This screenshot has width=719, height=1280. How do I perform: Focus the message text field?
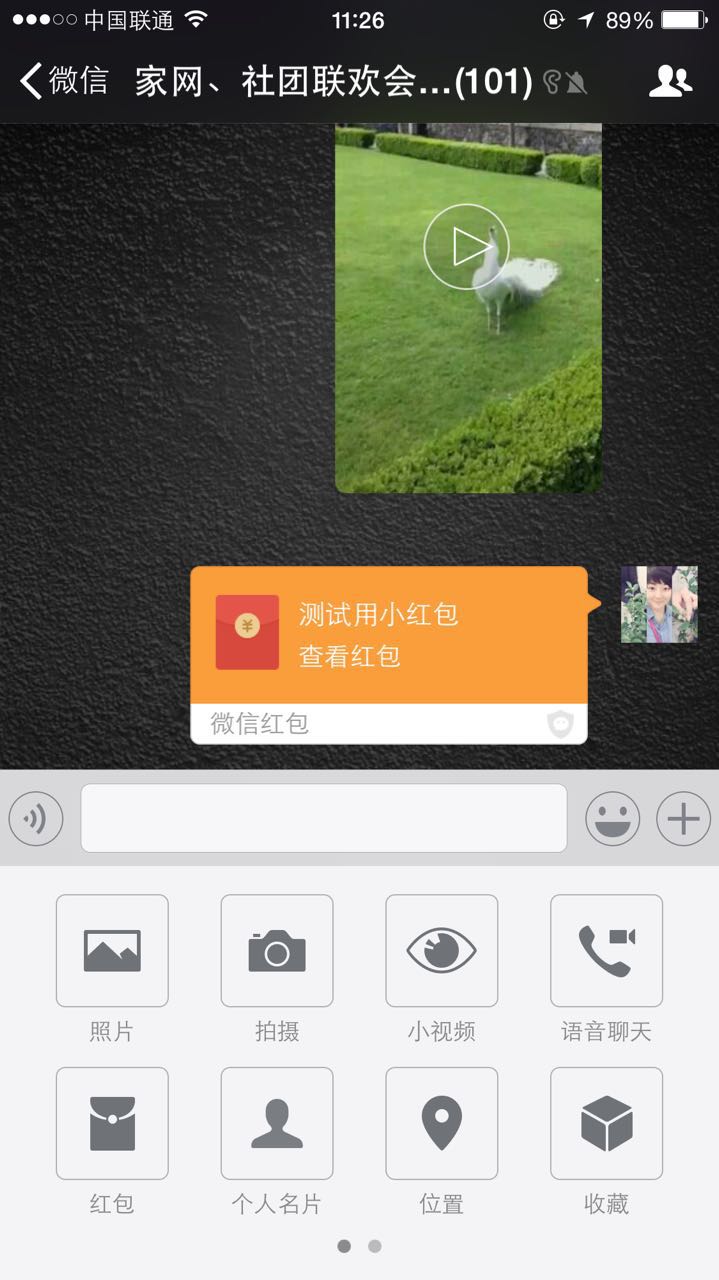pos(324,818)
